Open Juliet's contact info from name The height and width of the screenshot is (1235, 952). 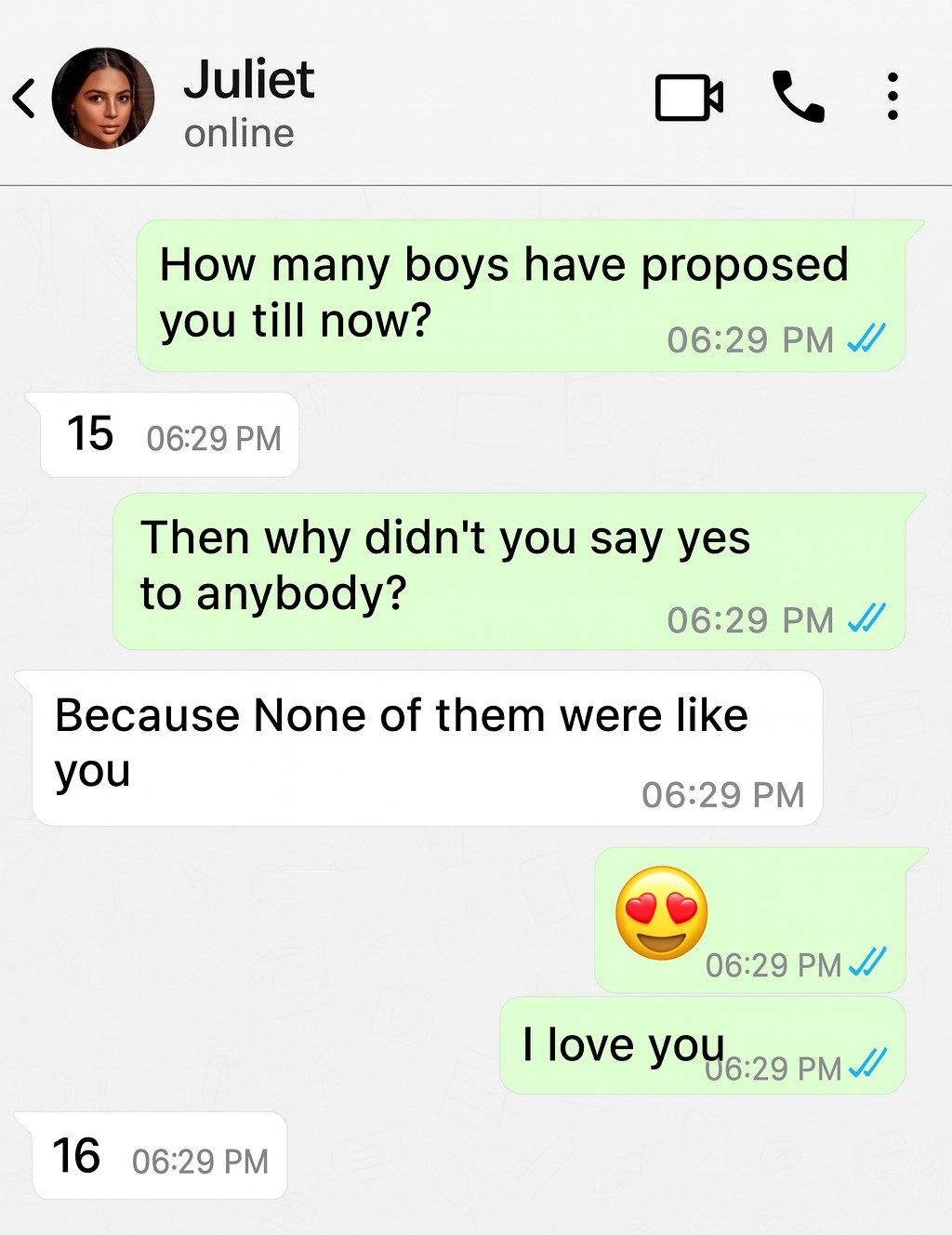point(248,80)
